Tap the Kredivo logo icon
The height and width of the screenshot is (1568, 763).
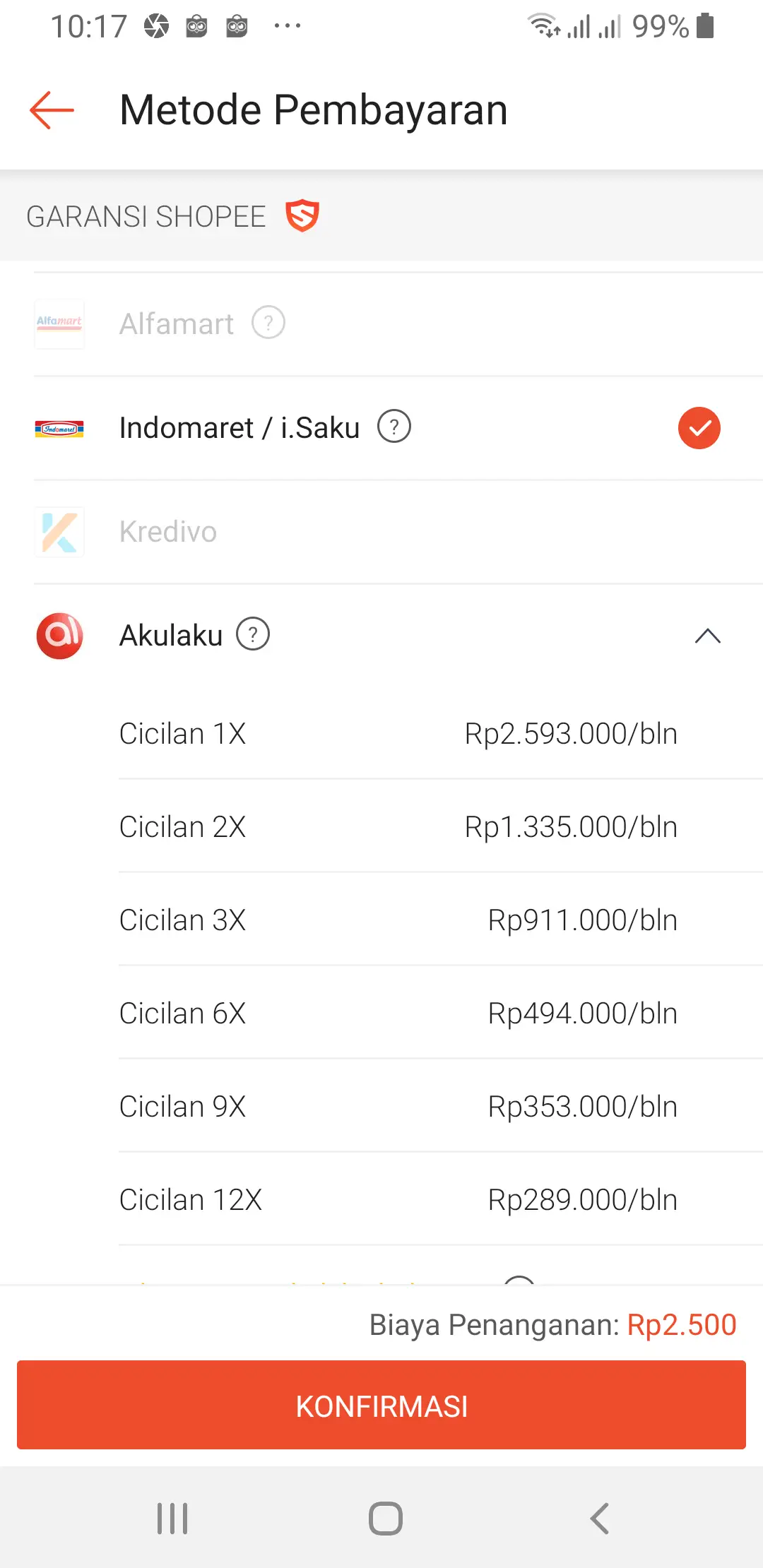click(x=59, y=532)
